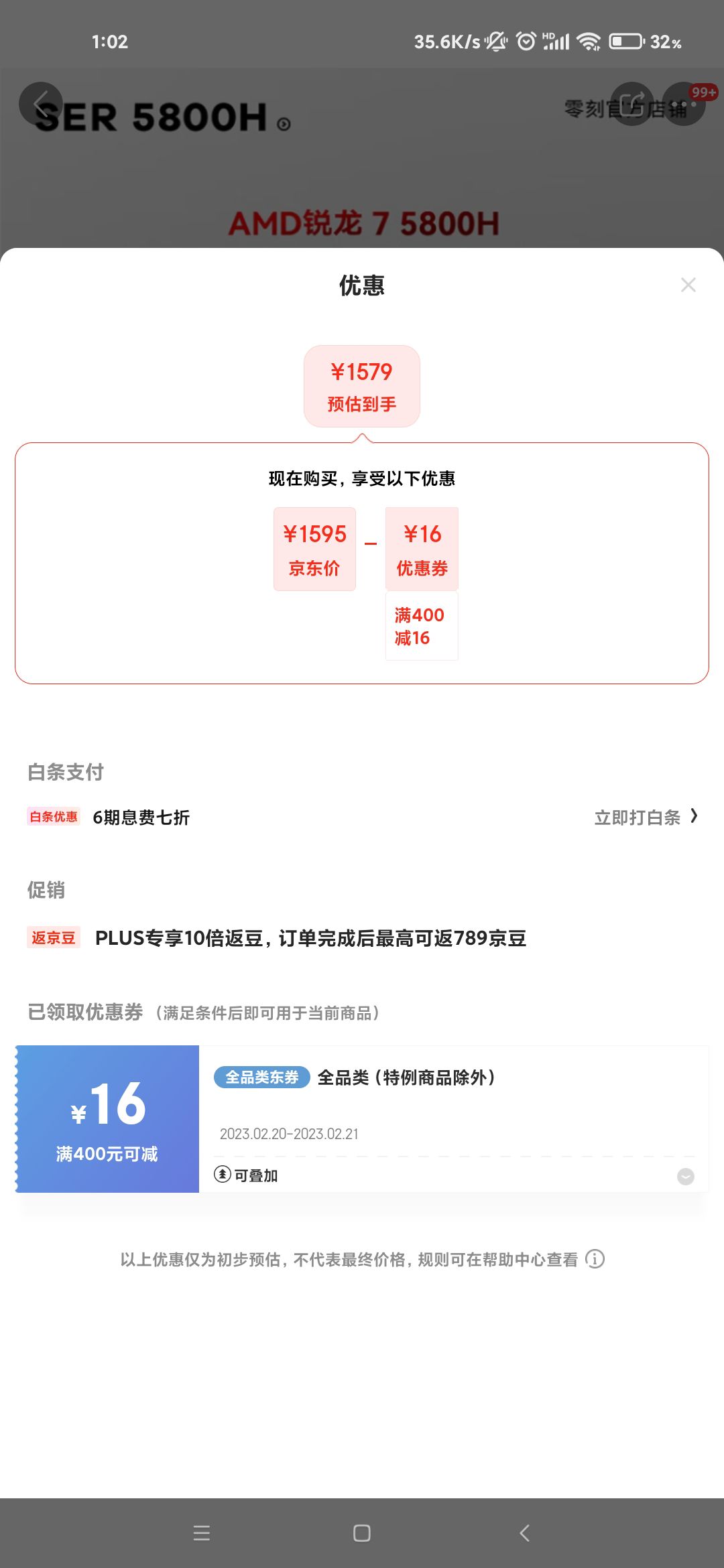
Task: Open the help center info icon
Action: (595, 1259)
